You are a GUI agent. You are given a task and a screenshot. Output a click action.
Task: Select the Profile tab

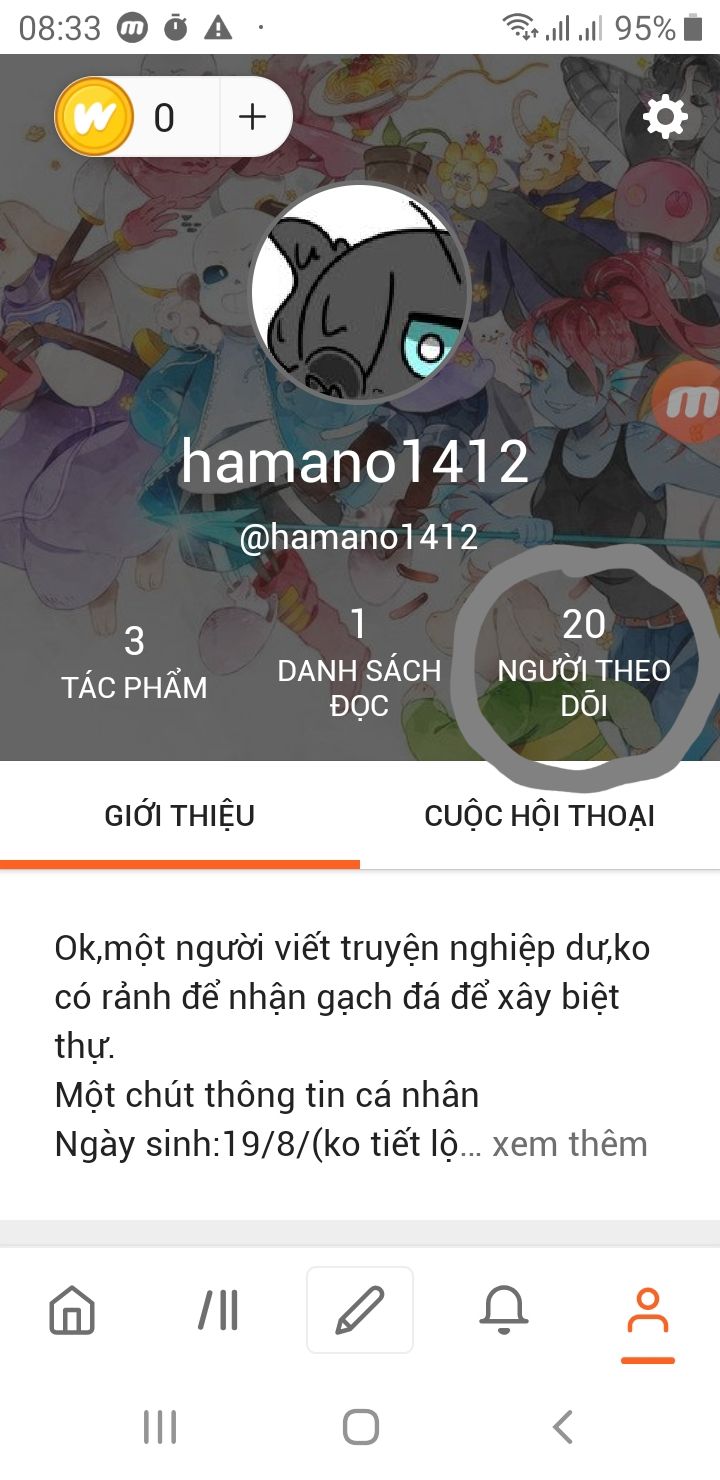648,1312
